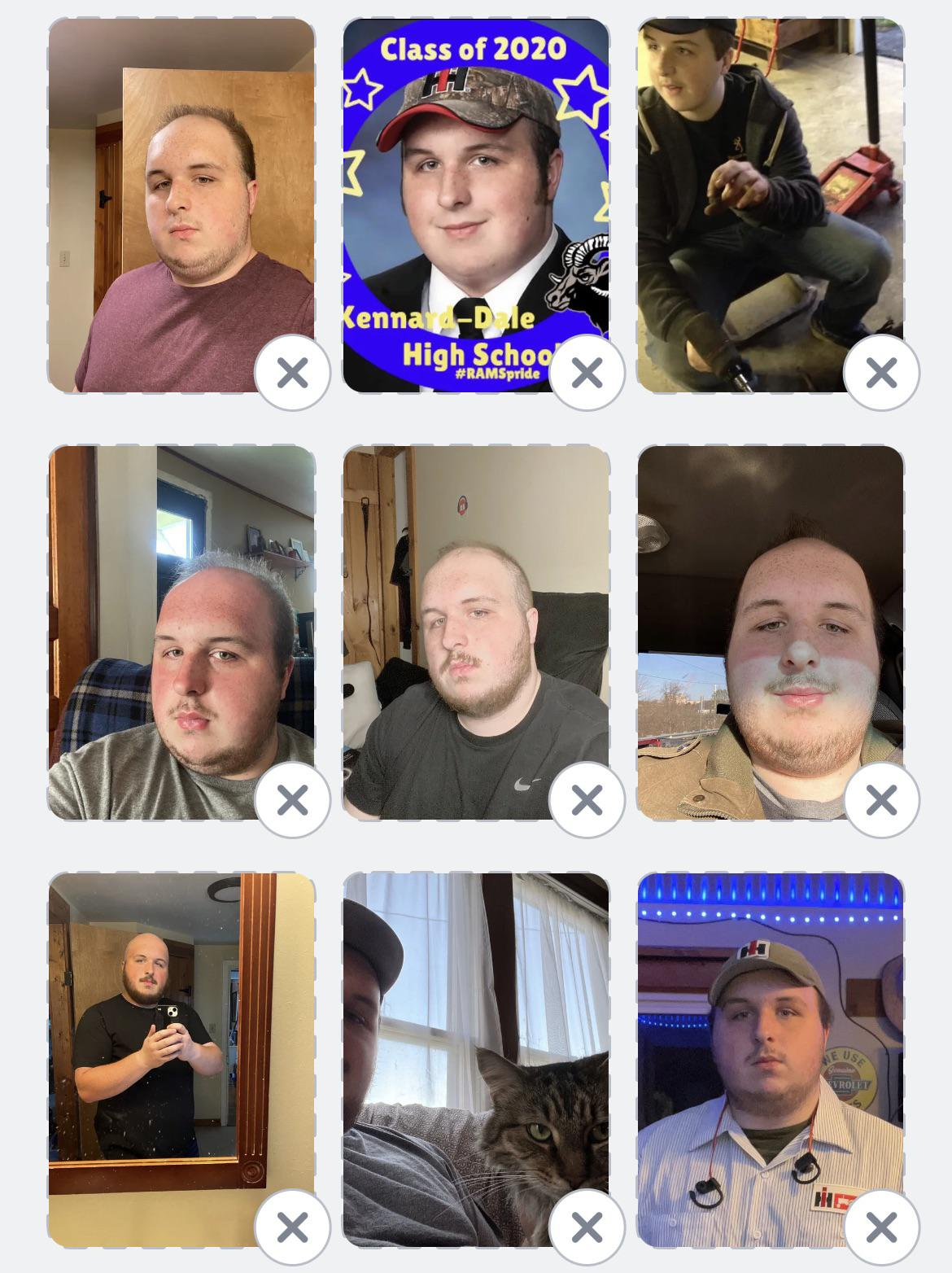The width and height of the screenshot is (952, 1273).
Task: Select the car selfie photo tile
Action: (771, 632)
